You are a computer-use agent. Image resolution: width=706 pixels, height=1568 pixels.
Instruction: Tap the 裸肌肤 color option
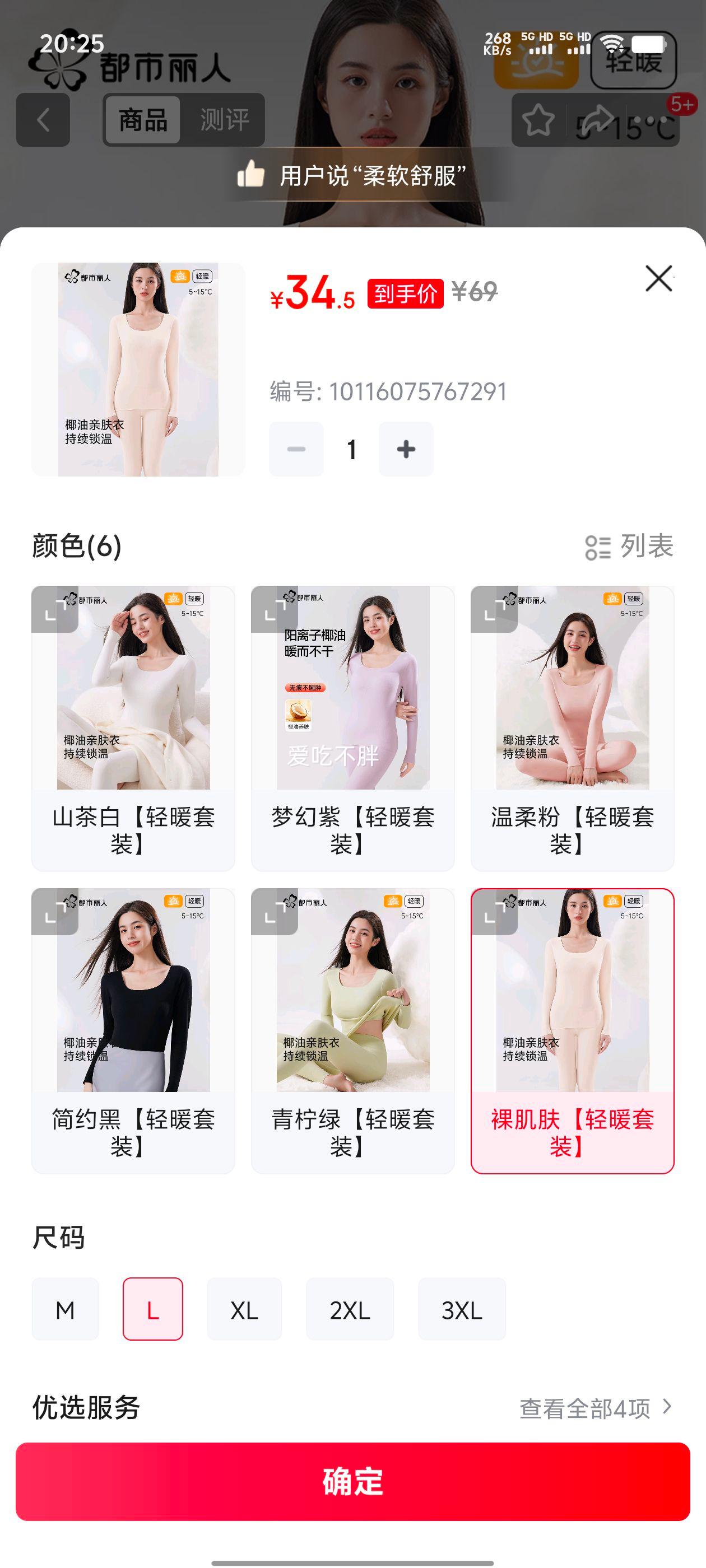coord(572,1030)
